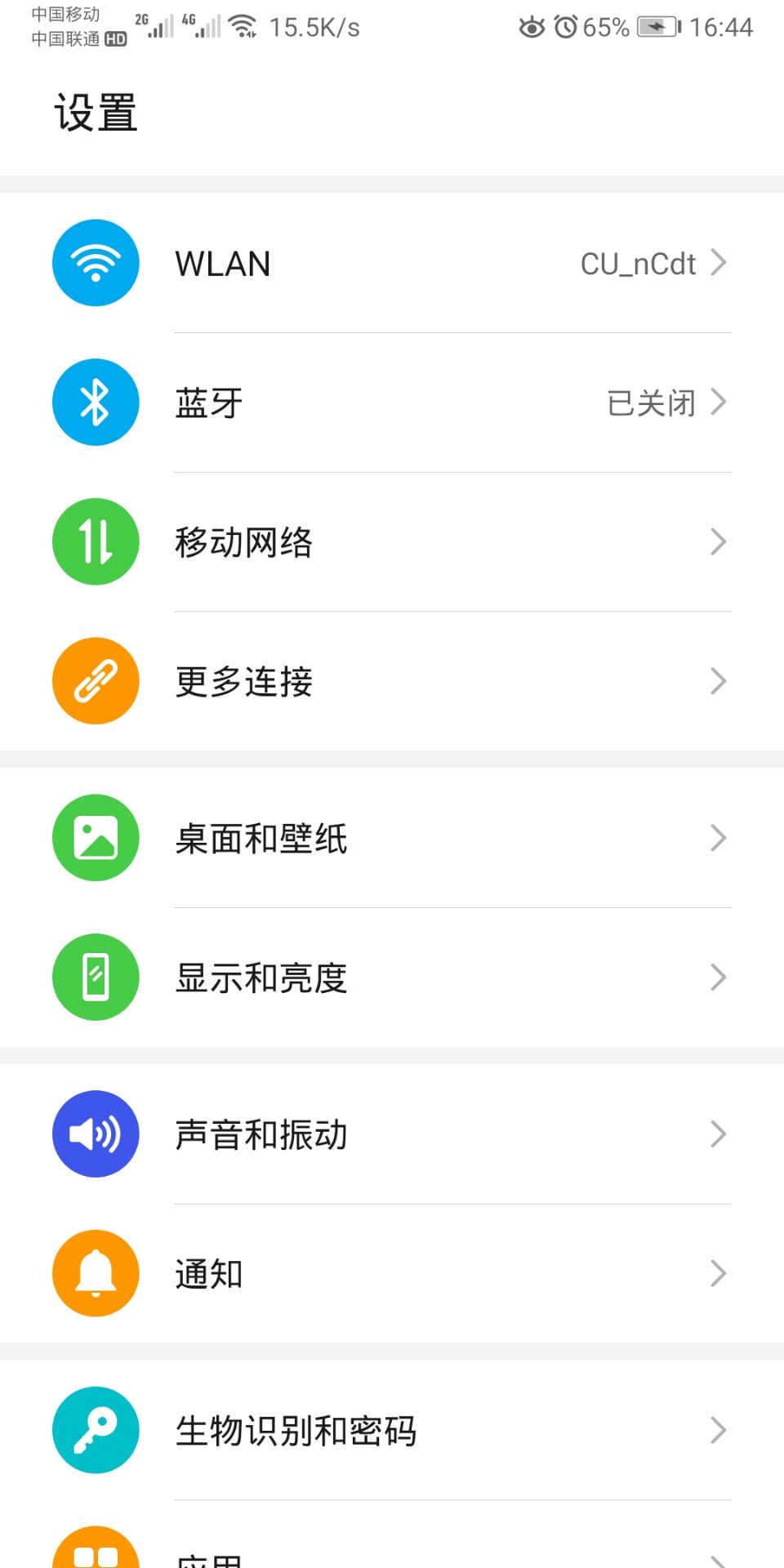Click the battery indicator in status bar
The height and width of the screenshot is (1568, 784).
[x=657, y=26]
